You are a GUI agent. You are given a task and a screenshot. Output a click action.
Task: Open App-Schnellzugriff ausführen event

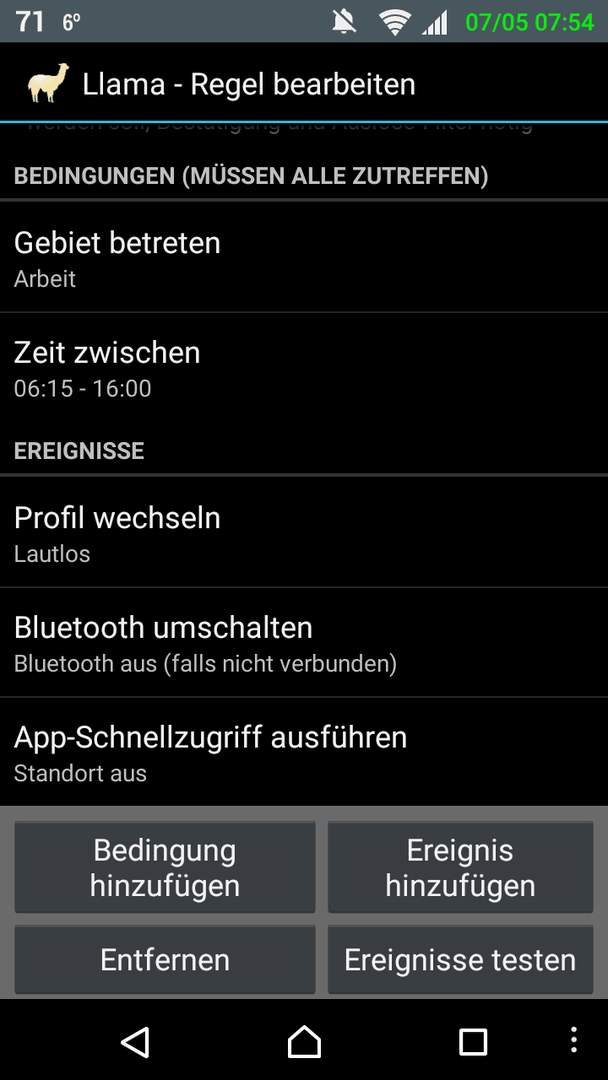[x=304, y=751]
